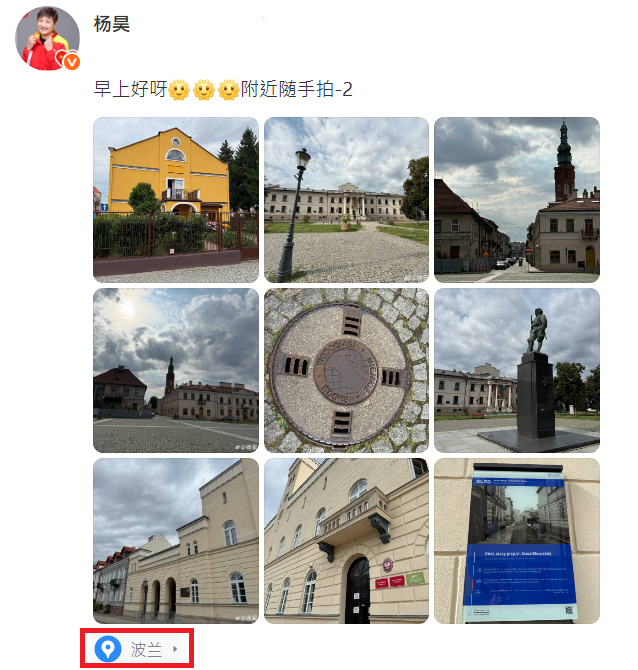This screenshot has height=670, width=638.
Task: Open the blue information board photo
Action: click(x=516, y=540)
